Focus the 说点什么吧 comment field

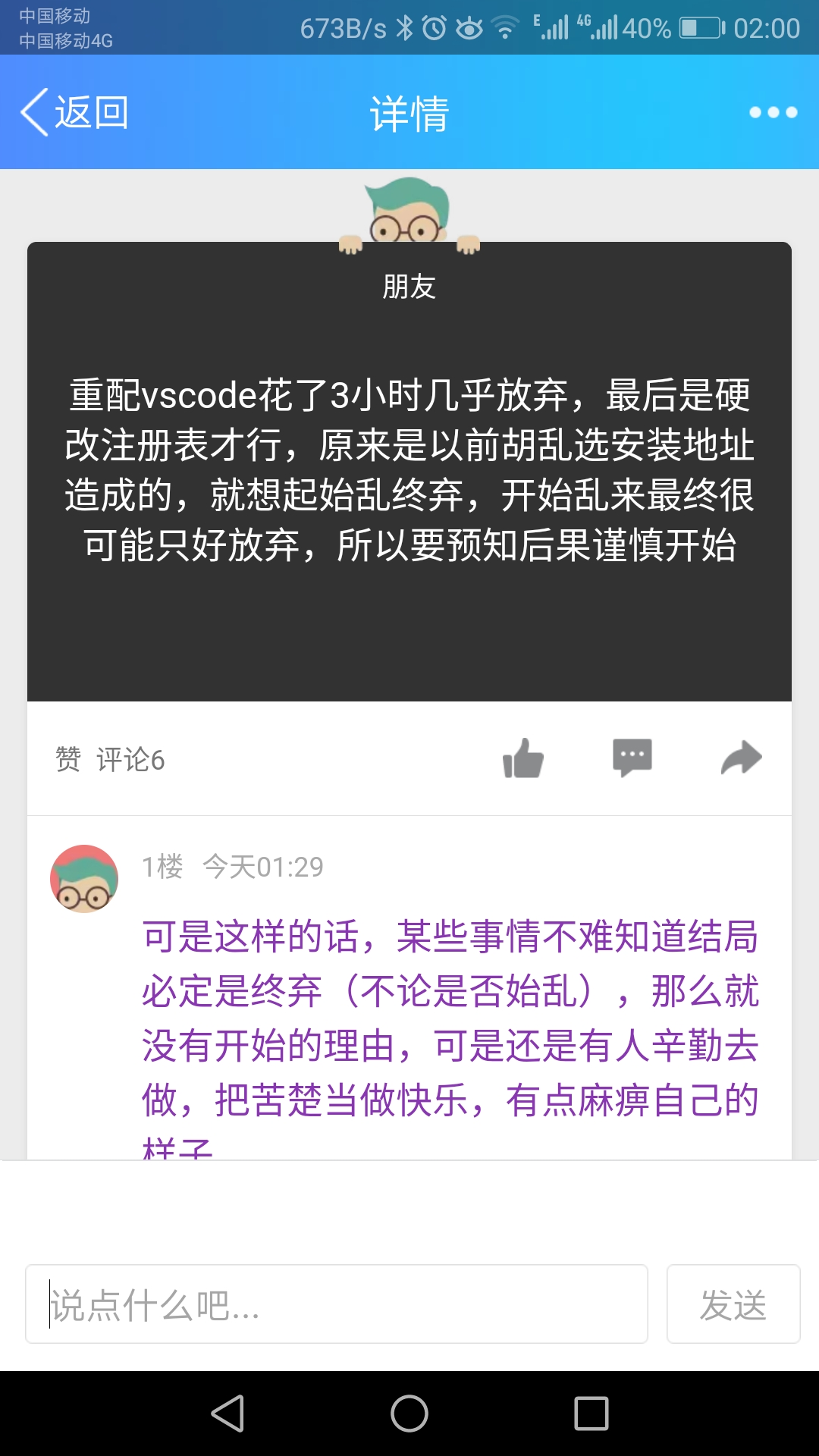coord(337,1304)
